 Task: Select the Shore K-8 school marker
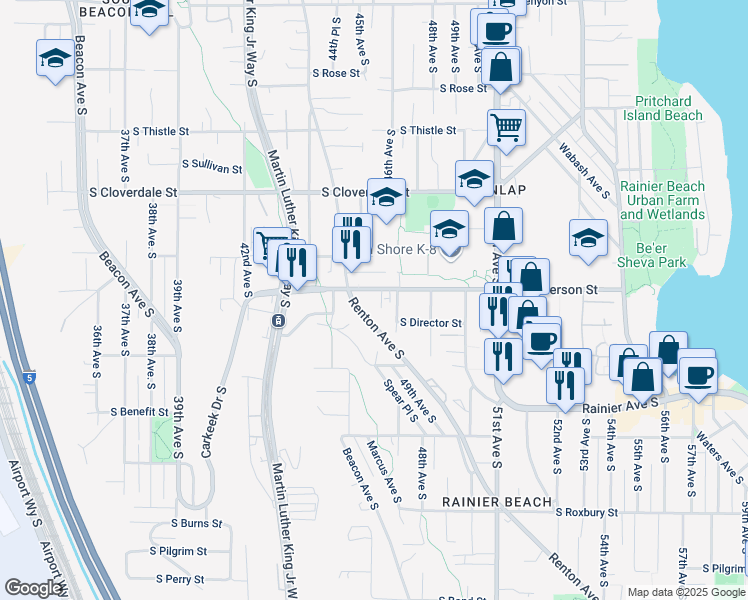point(449,229)
